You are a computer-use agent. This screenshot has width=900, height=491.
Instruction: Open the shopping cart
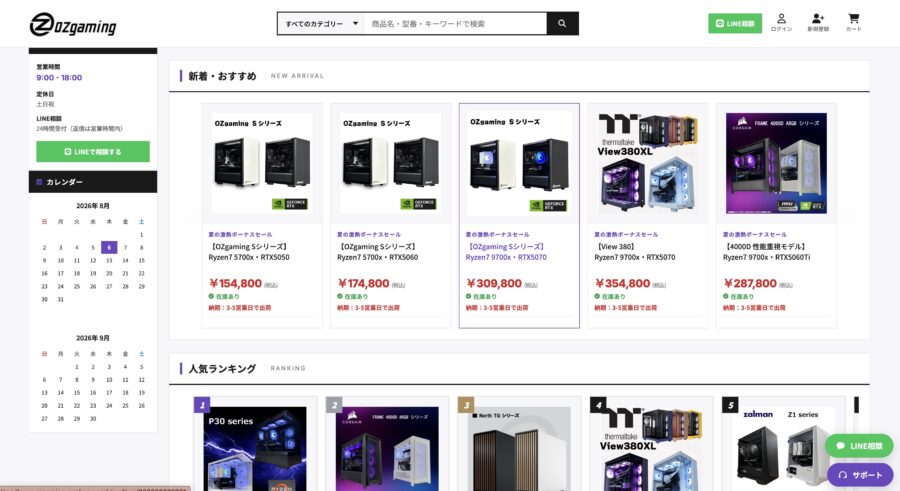(854, 23)
